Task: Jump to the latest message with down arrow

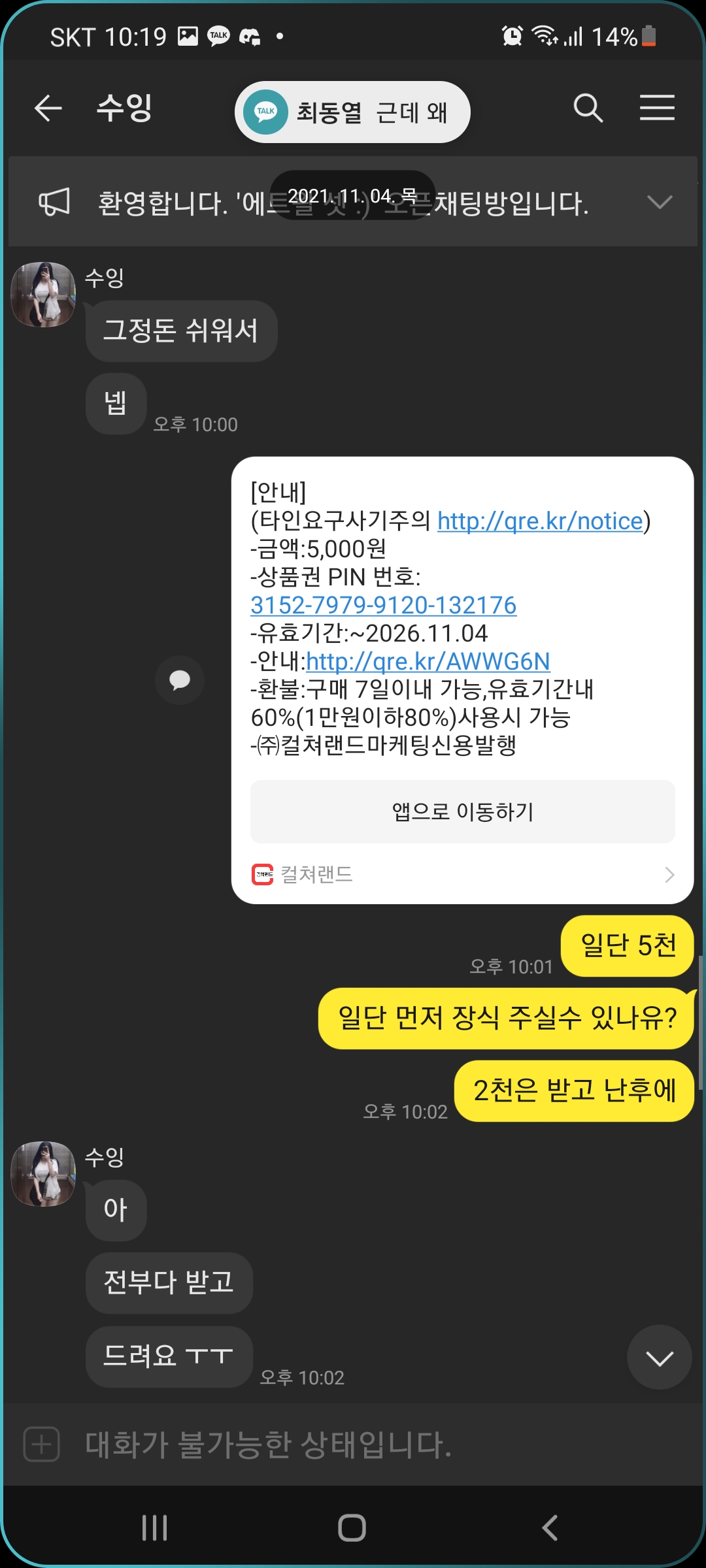Action: (659, 1358)
